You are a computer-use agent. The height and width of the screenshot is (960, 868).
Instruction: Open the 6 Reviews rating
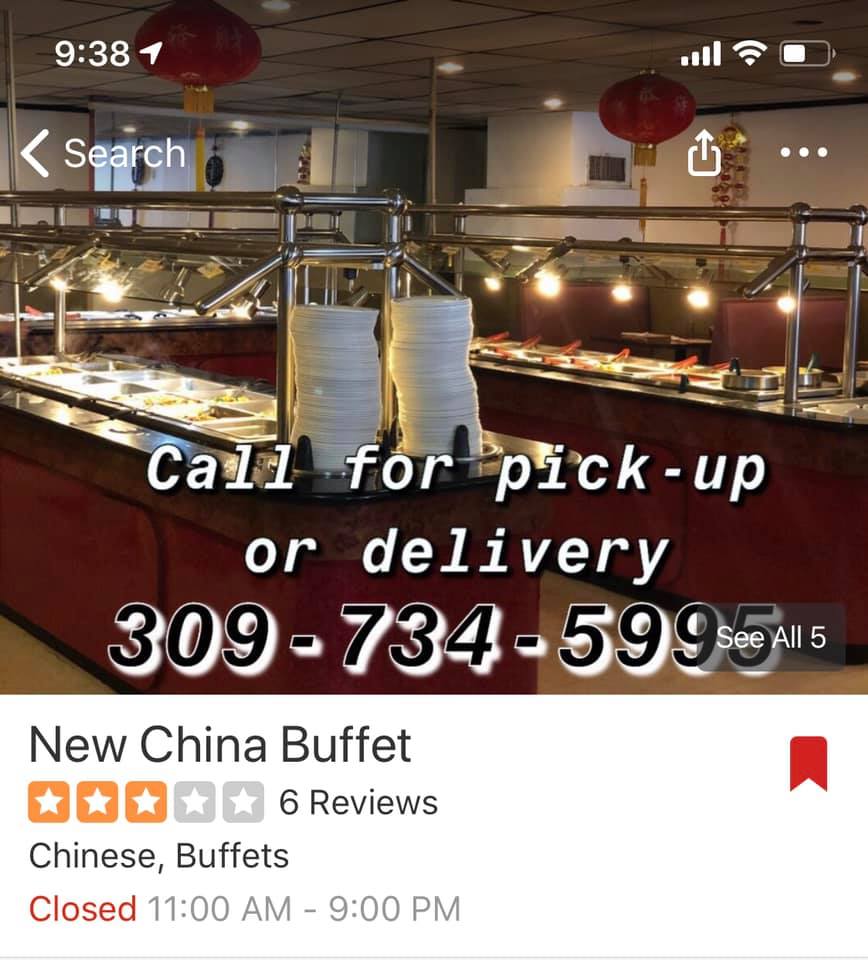(232, 802)
